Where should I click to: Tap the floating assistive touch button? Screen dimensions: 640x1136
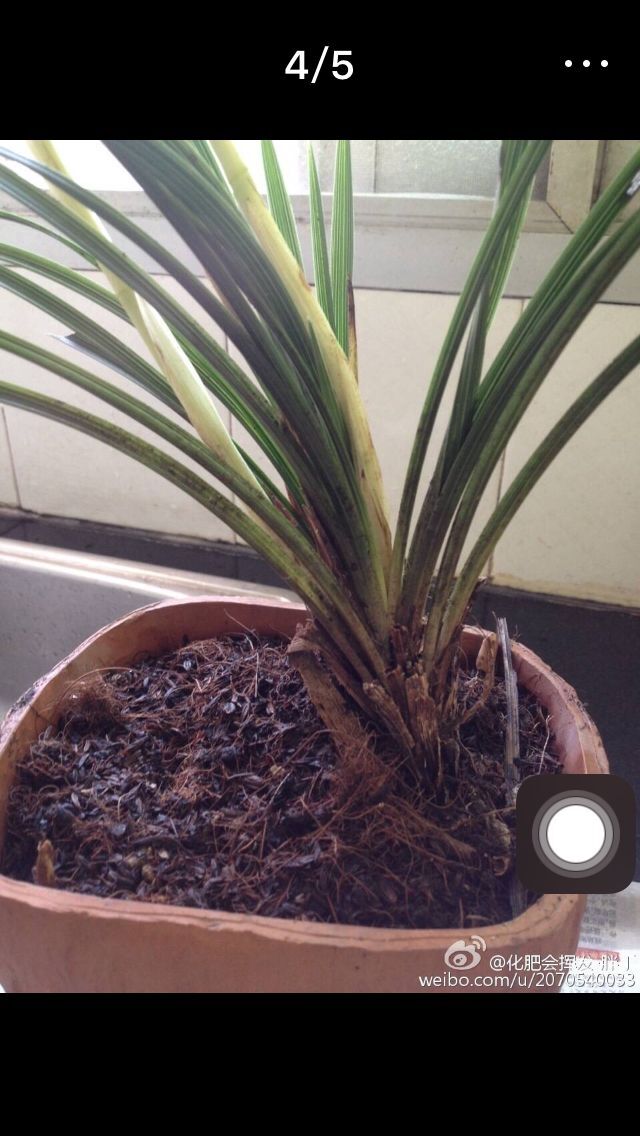click(x=576, y=833)
